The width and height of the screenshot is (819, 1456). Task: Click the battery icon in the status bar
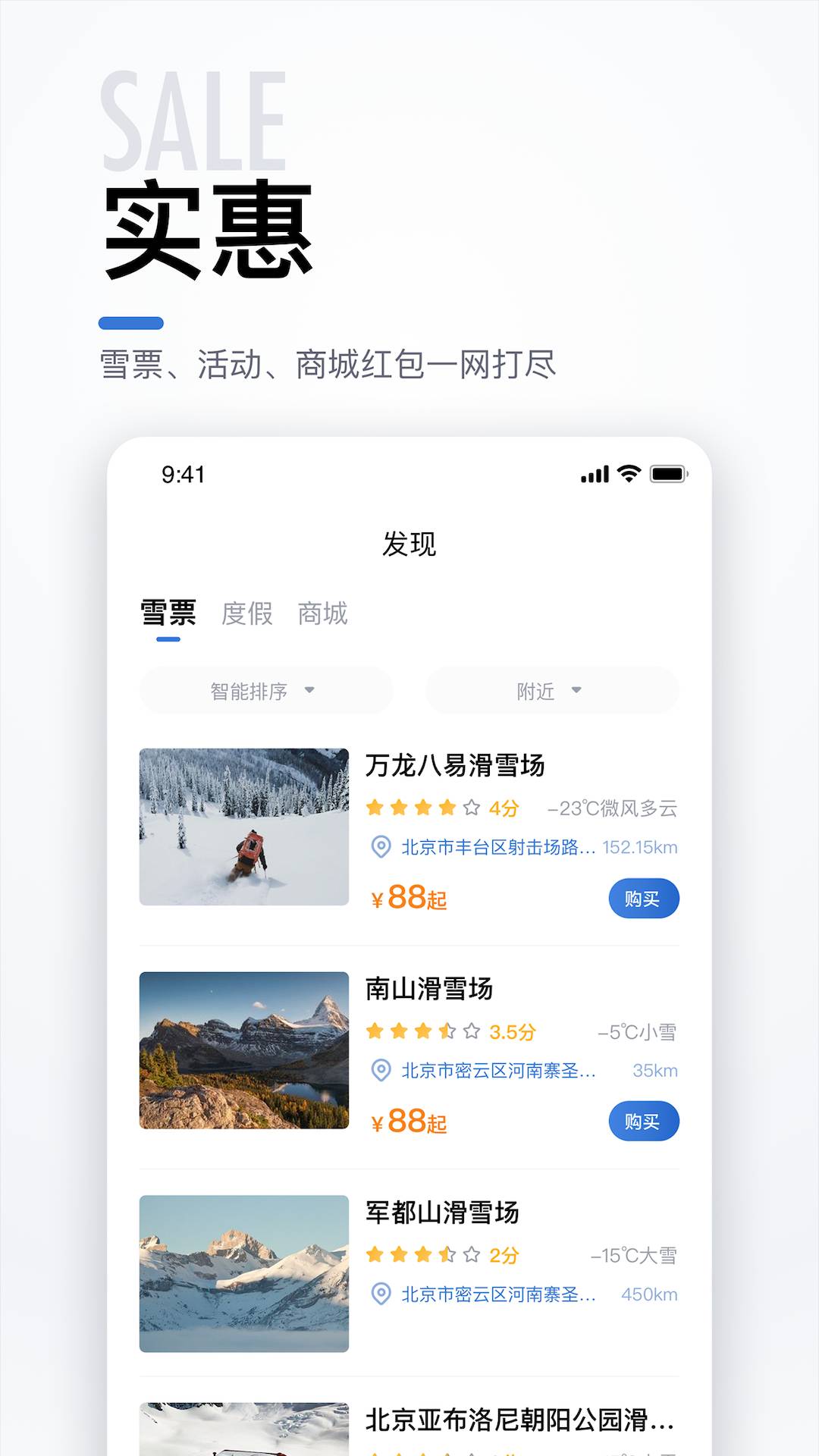tap(667, 474)
